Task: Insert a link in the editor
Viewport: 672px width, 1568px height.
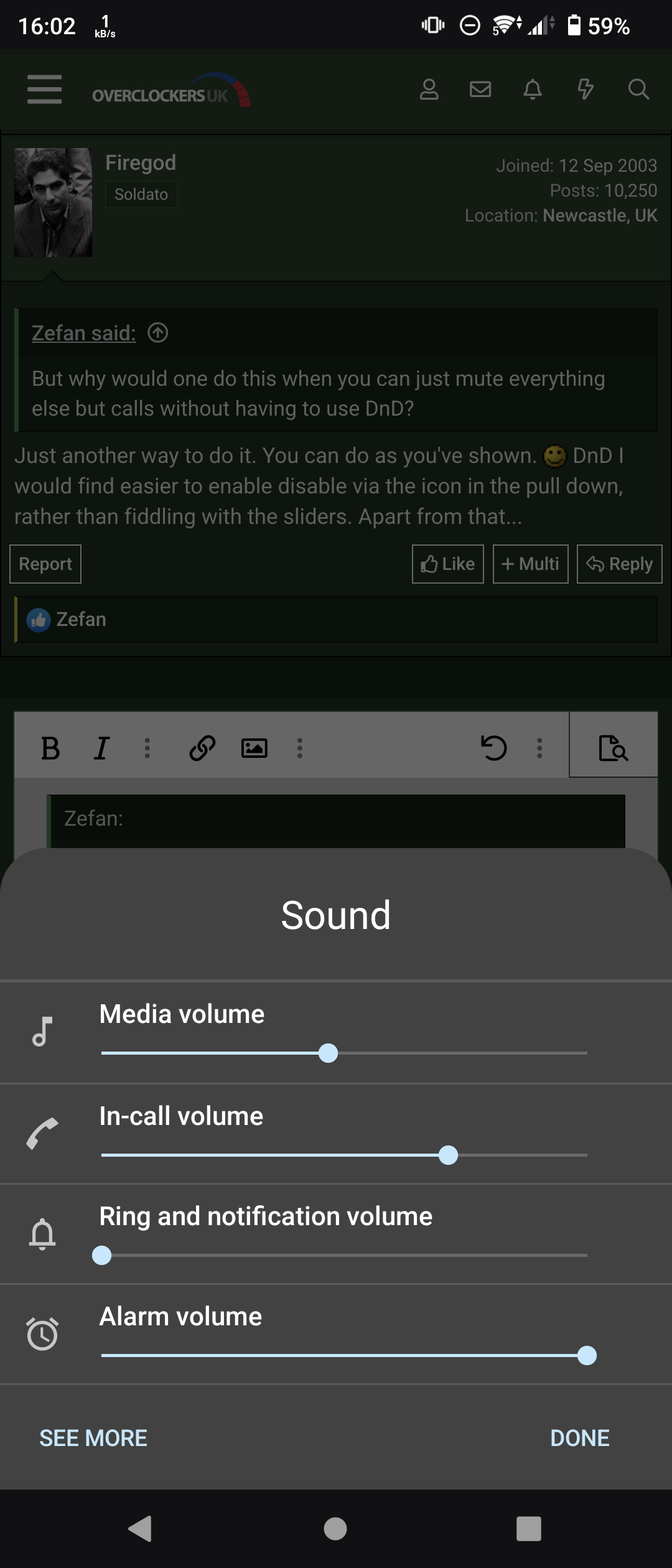Action: point(202,748)
